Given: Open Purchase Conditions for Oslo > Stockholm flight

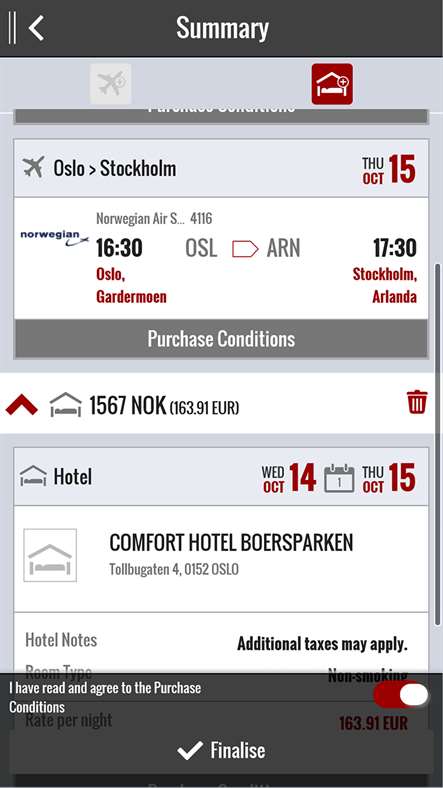Looking at the screenshot, I should 221,339.
